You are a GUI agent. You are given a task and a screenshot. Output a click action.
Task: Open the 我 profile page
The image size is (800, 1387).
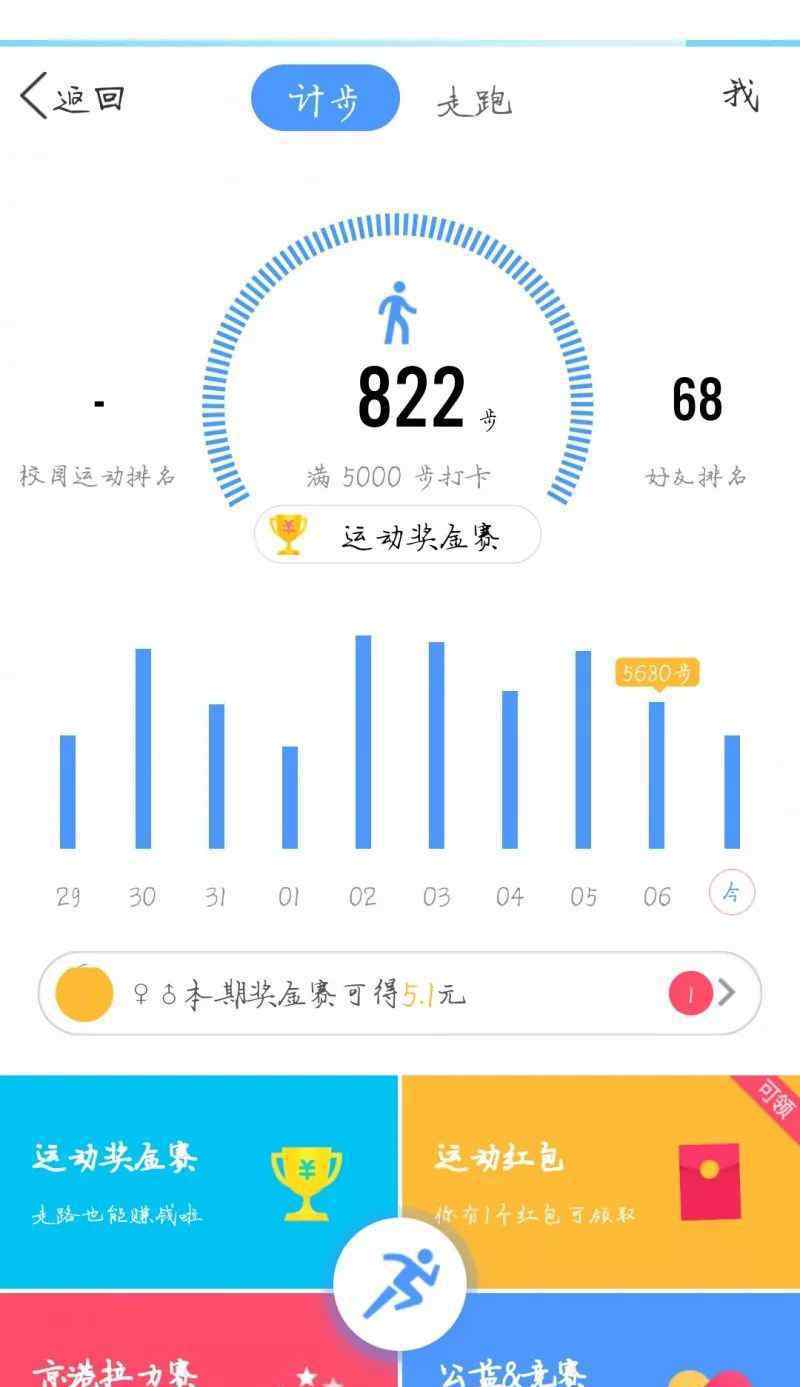tap(741, 95)
